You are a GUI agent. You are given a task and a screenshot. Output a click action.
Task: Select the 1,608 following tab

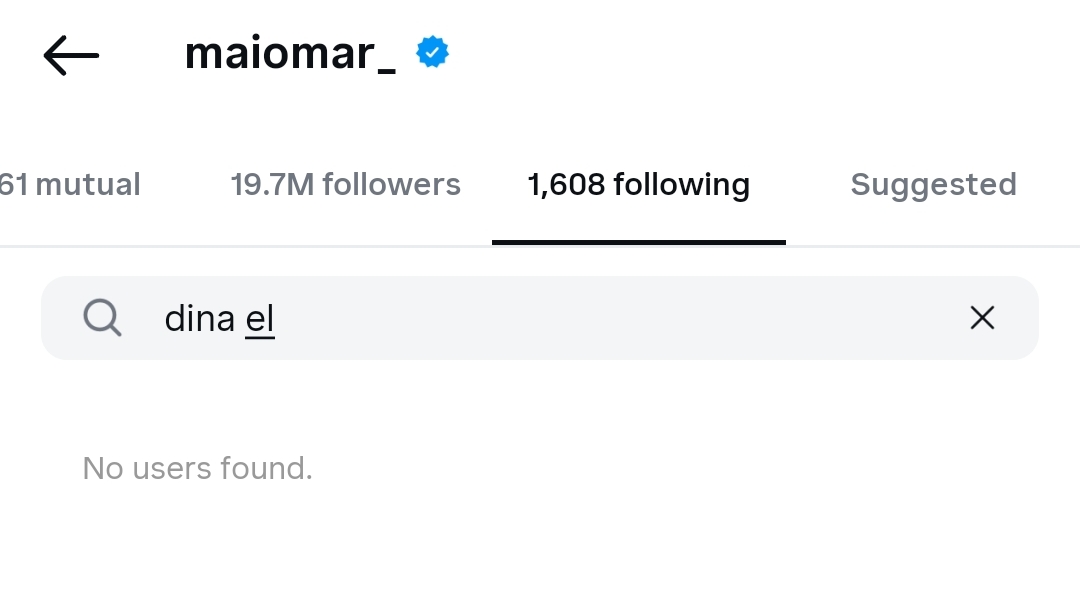(x=638, y=185)
